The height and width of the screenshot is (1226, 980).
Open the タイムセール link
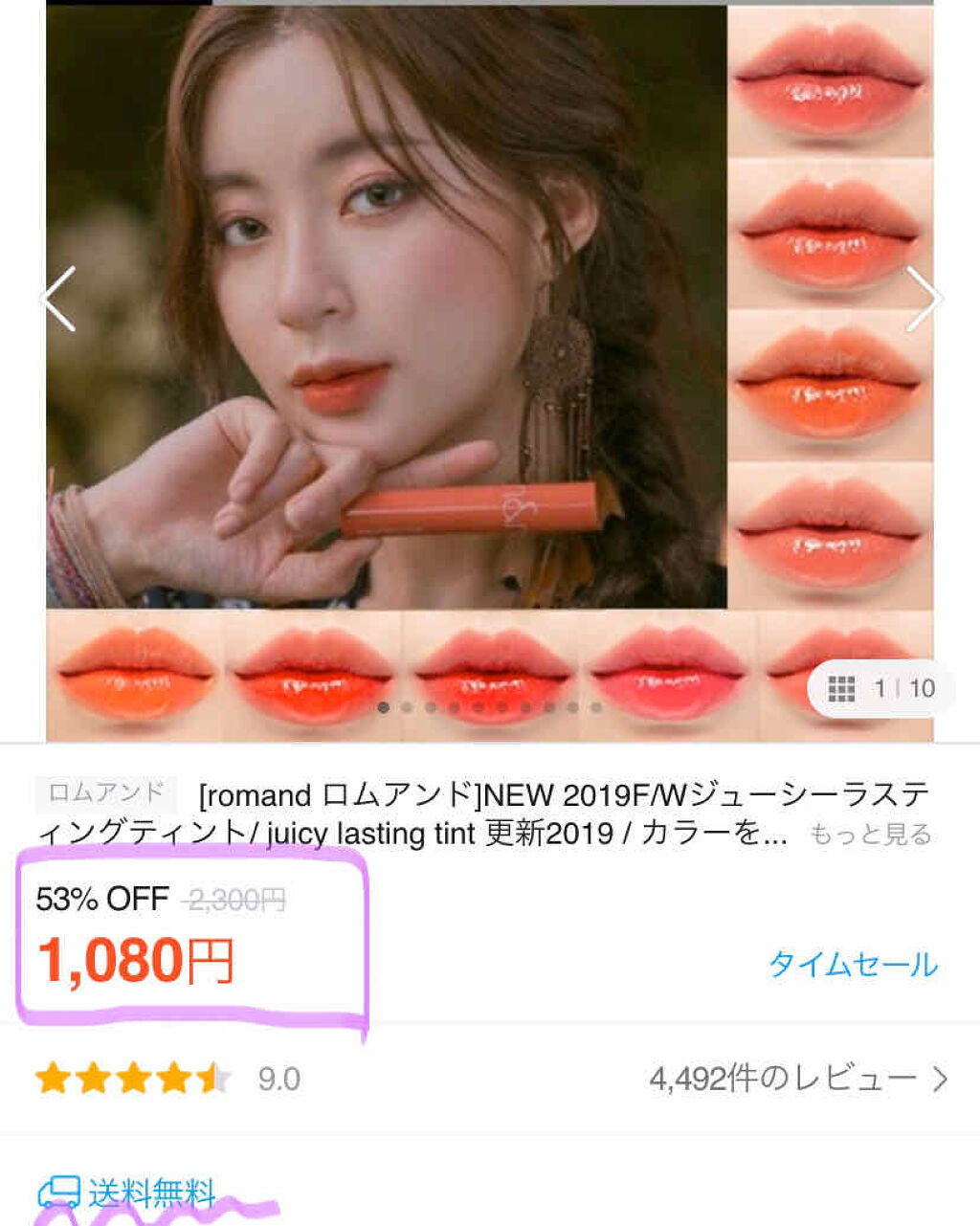tap(853, 964)
